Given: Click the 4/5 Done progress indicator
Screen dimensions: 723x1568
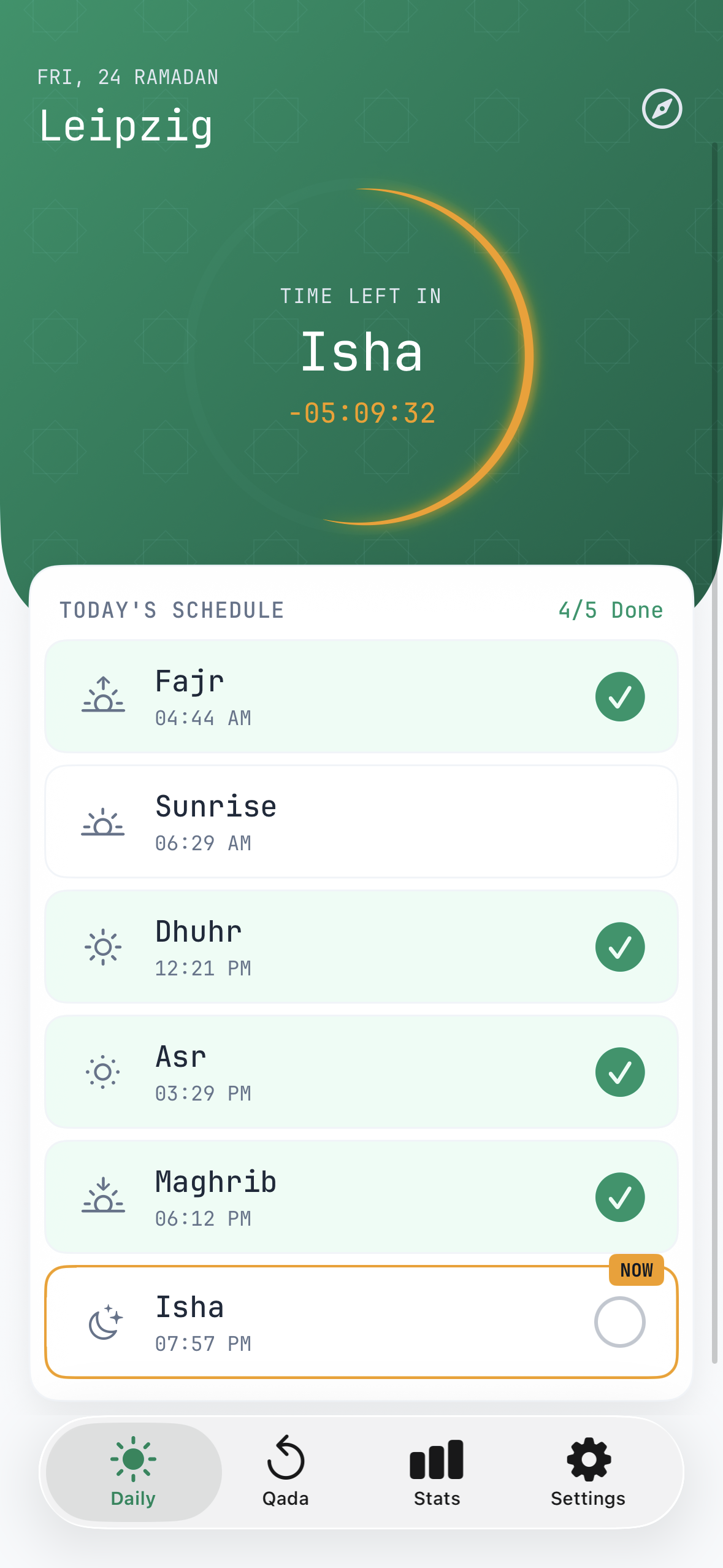Looking at the screenshot, I should click(611, 610).
